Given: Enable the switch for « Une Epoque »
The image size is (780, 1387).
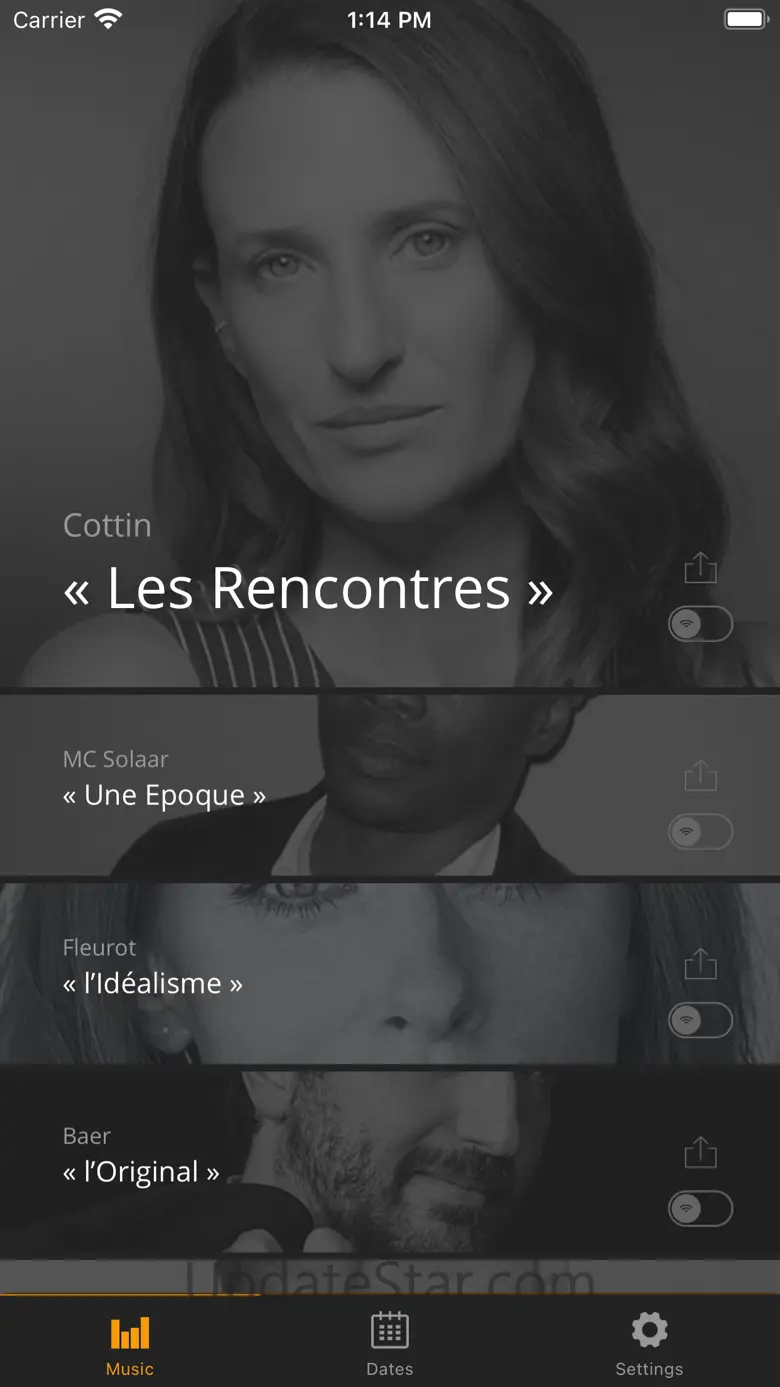Looking at the screenshot, I should pos(700,832).
